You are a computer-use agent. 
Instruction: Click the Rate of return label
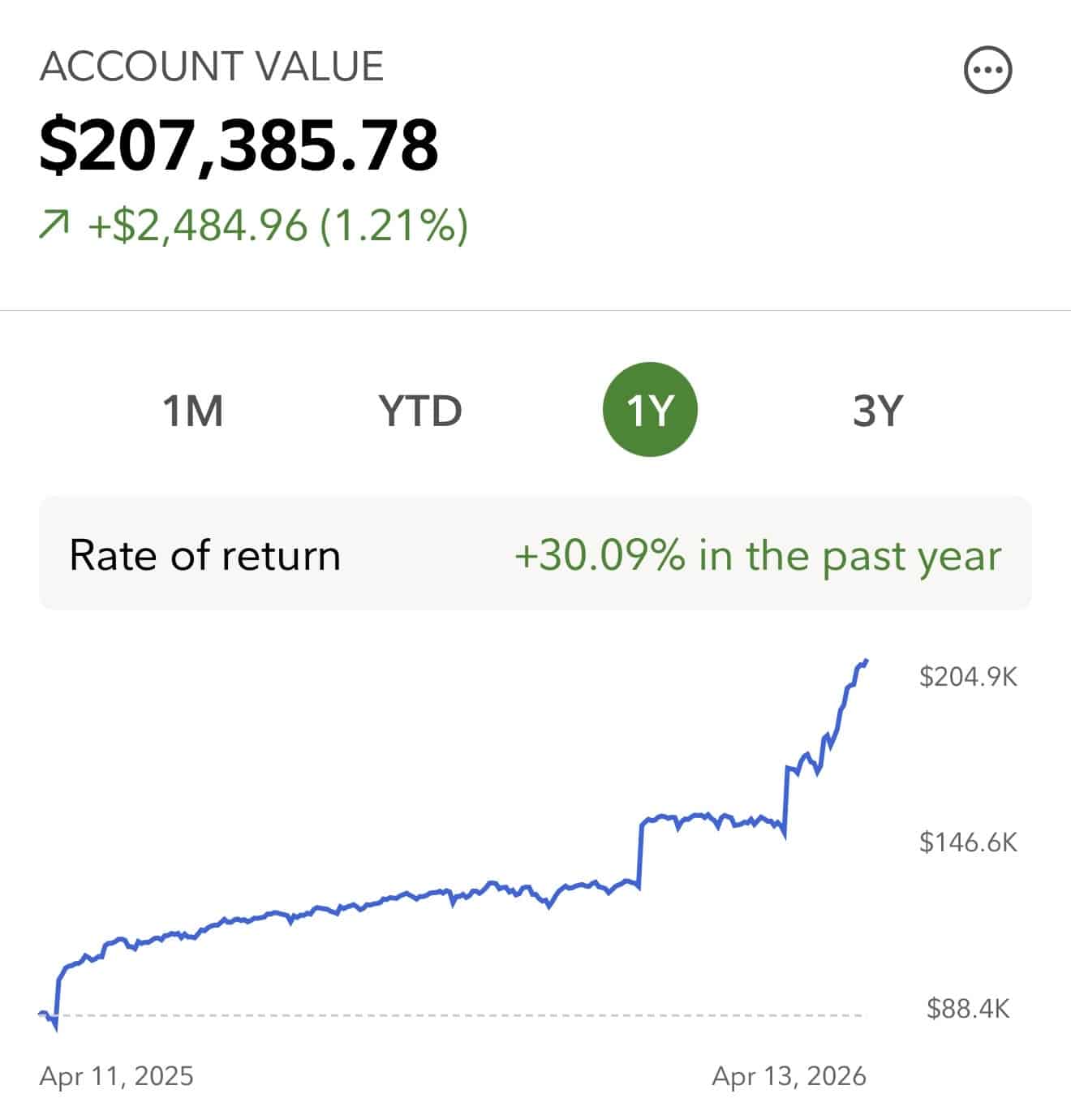coord(205,555)
